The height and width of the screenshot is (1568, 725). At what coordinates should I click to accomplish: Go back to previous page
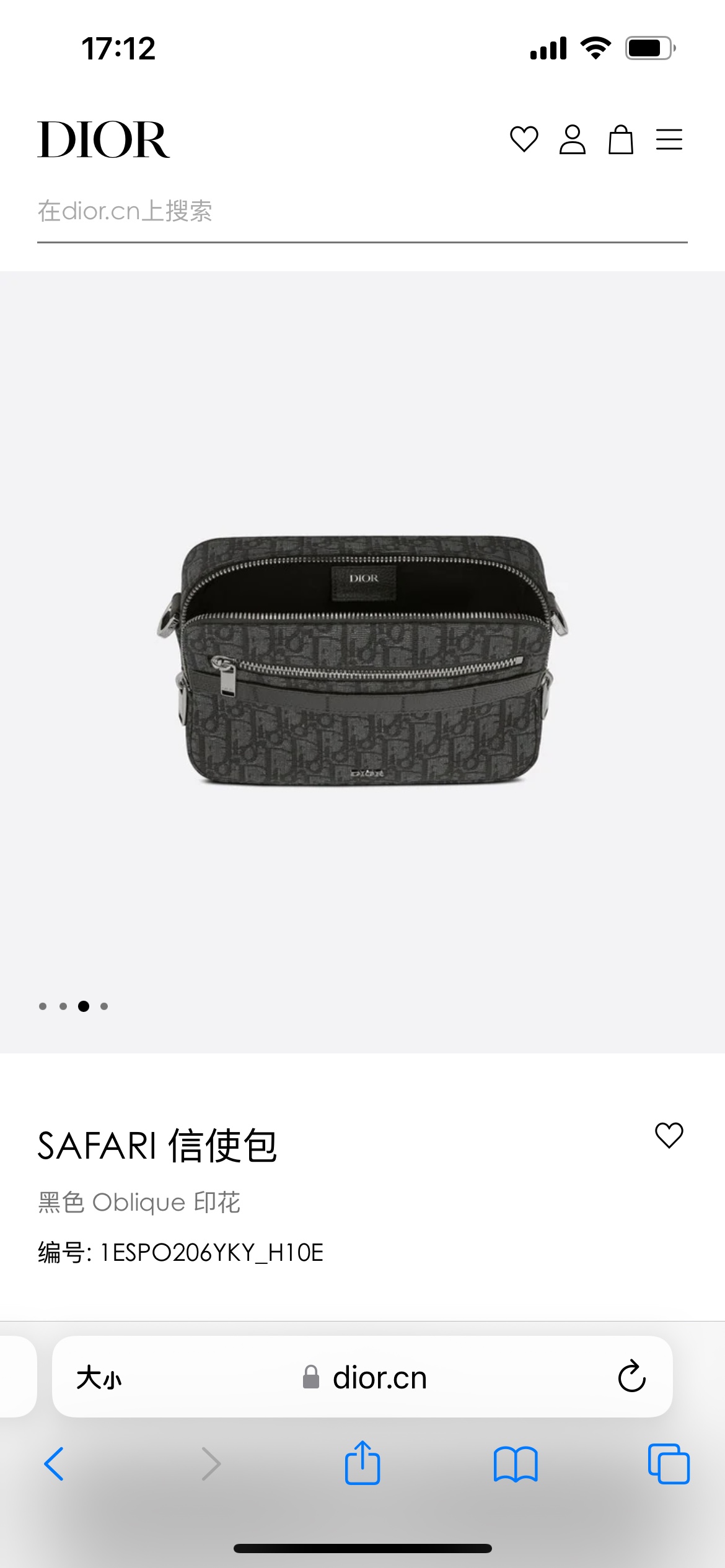coord(55,1464)
